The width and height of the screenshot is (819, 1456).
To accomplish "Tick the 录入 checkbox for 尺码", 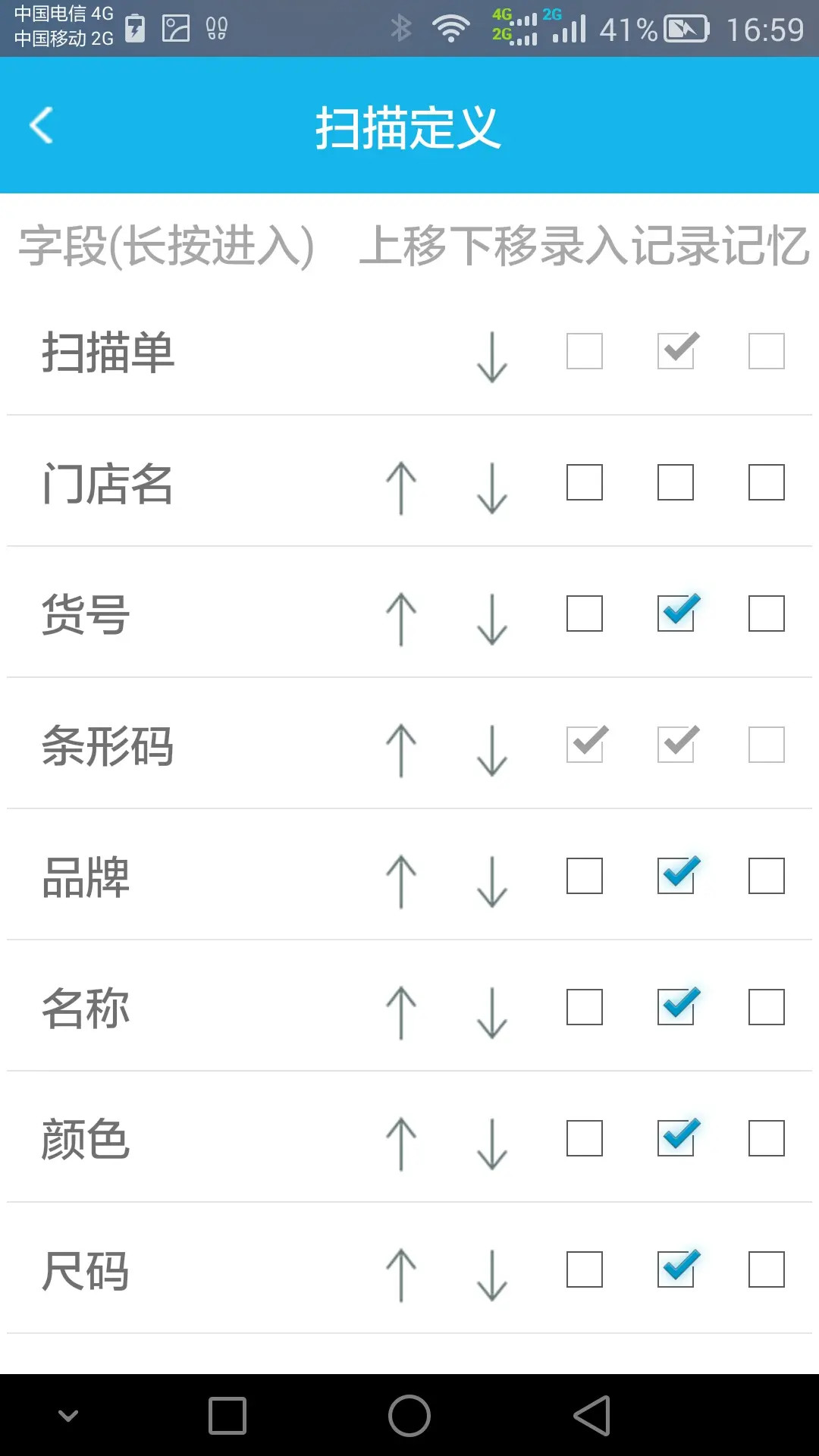I will coord(585,1269).
